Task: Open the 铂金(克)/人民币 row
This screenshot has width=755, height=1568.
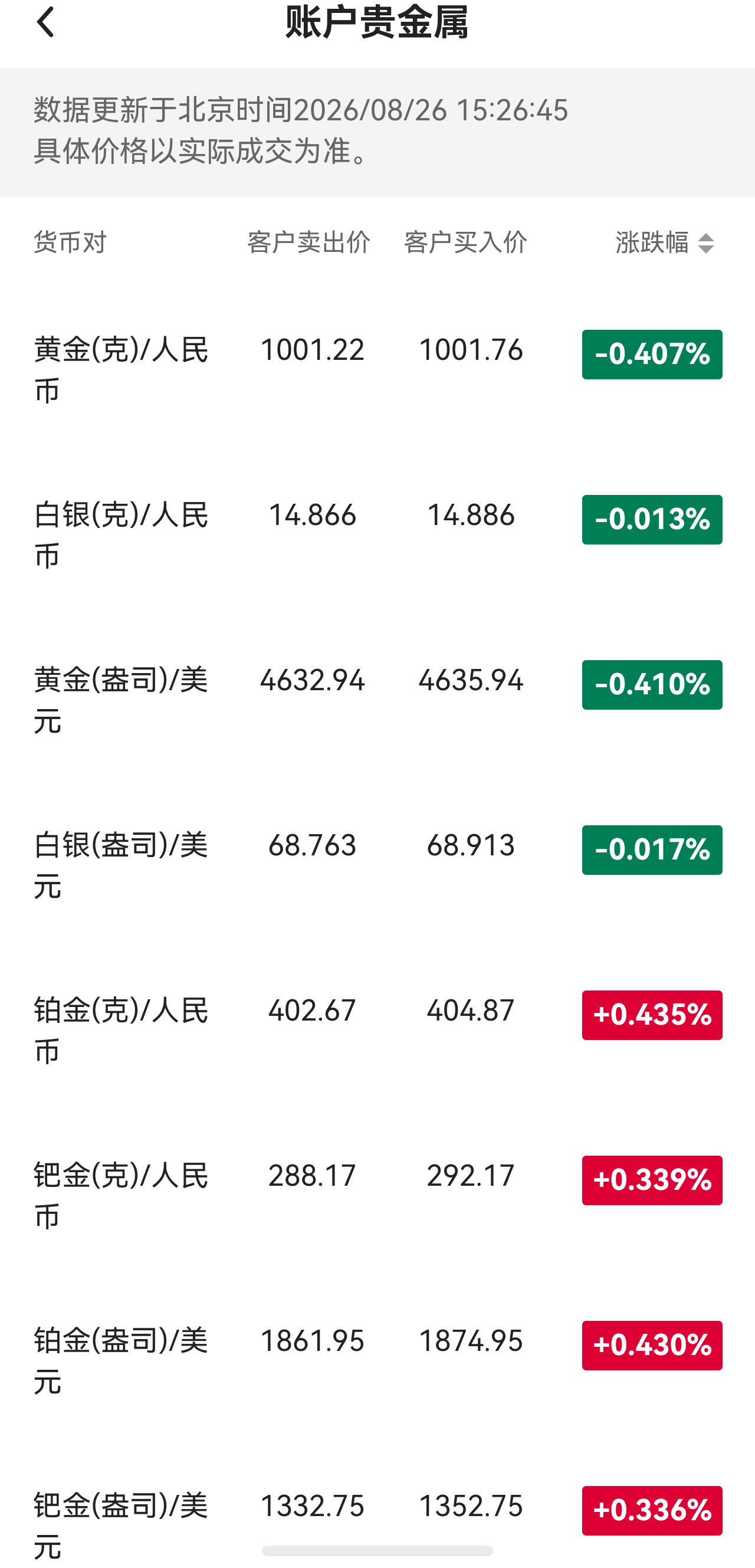Action: [x=377, y=1031]
